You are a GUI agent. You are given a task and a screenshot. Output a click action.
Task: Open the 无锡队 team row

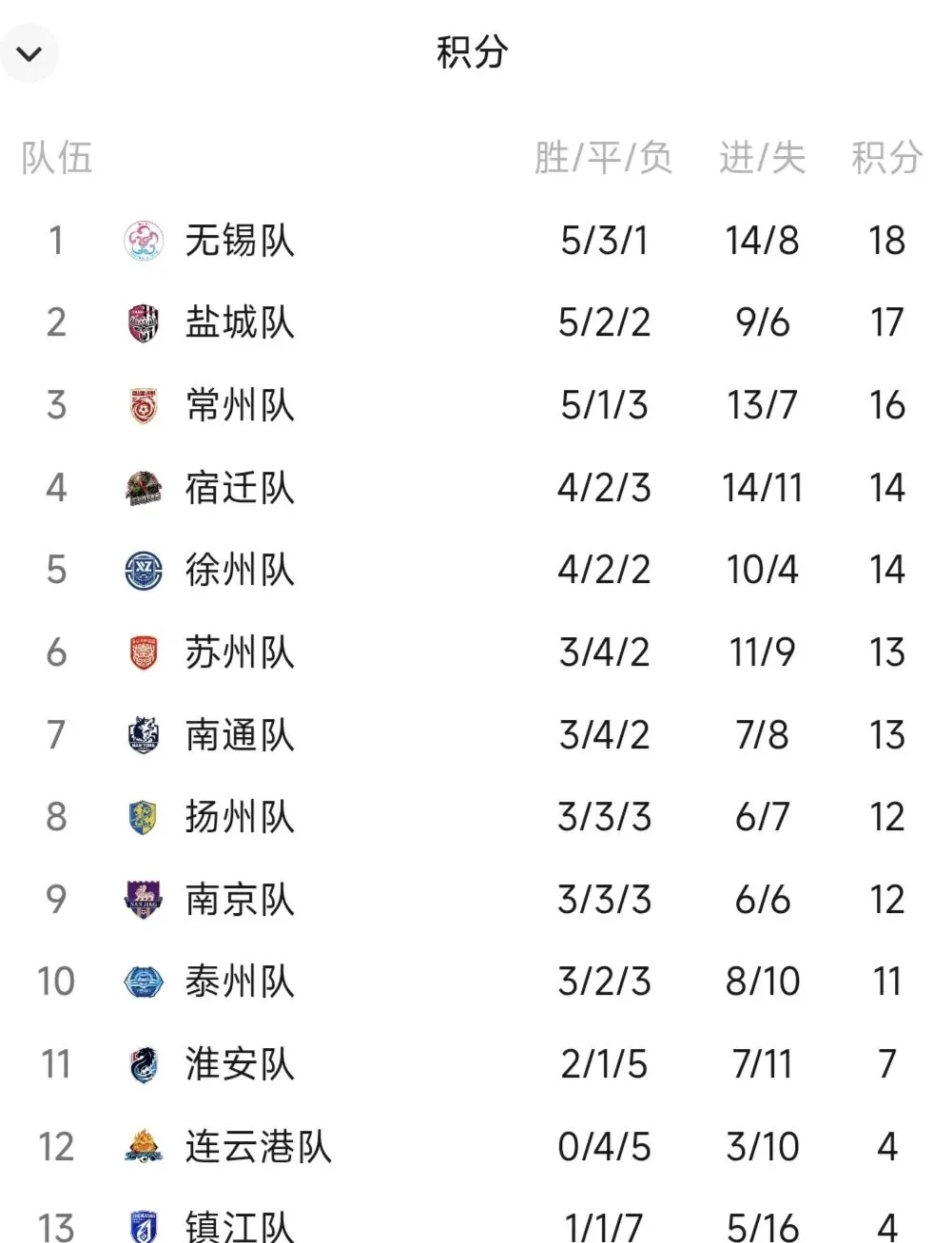tap(476, 241)
